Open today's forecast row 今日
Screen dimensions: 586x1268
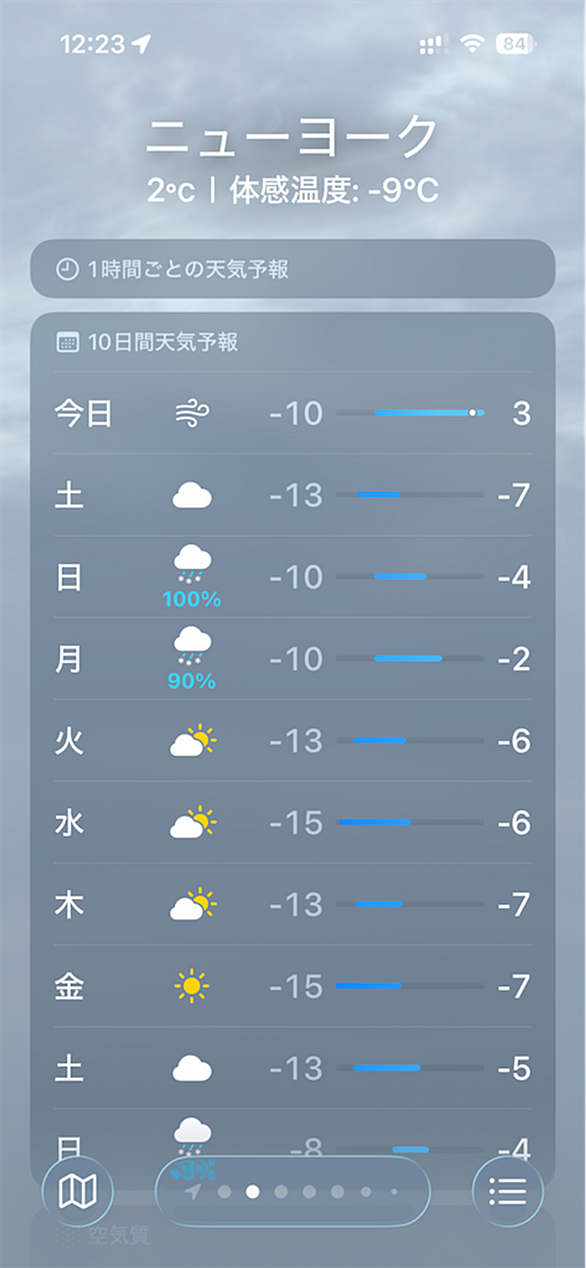coord(293,413)
